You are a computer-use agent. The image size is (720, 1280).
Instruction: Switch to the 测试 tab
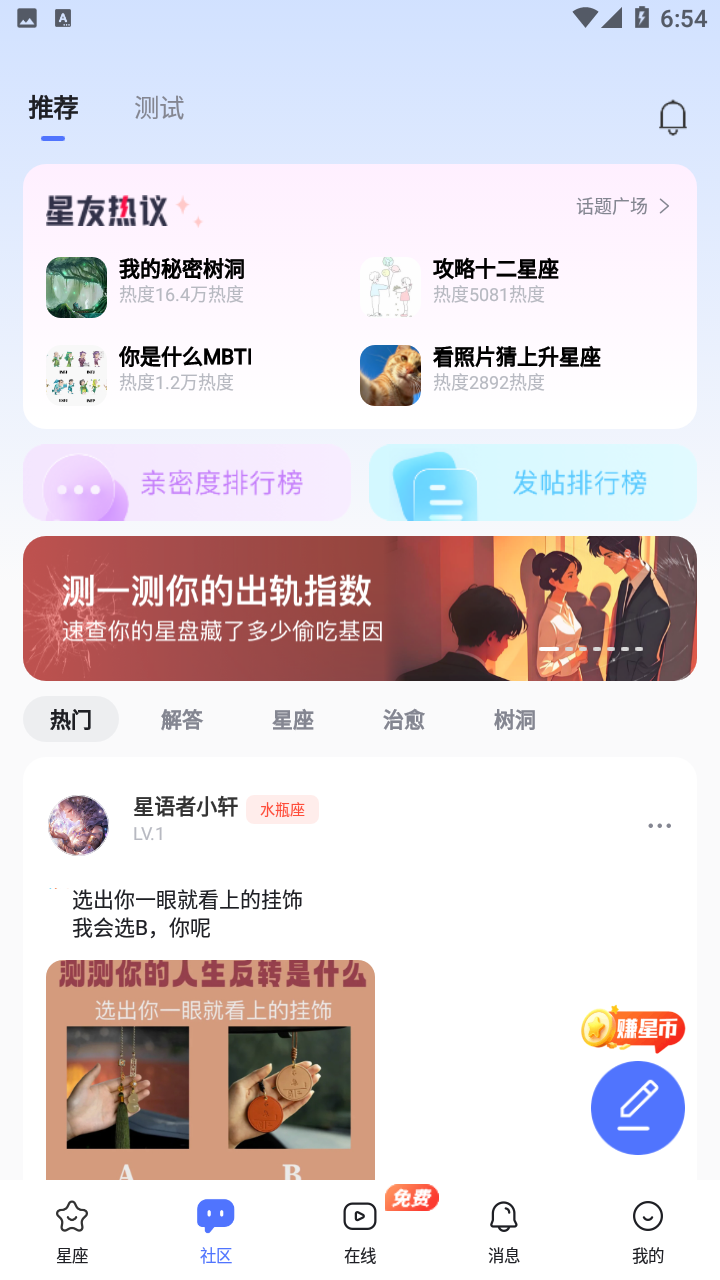(159, 108)
